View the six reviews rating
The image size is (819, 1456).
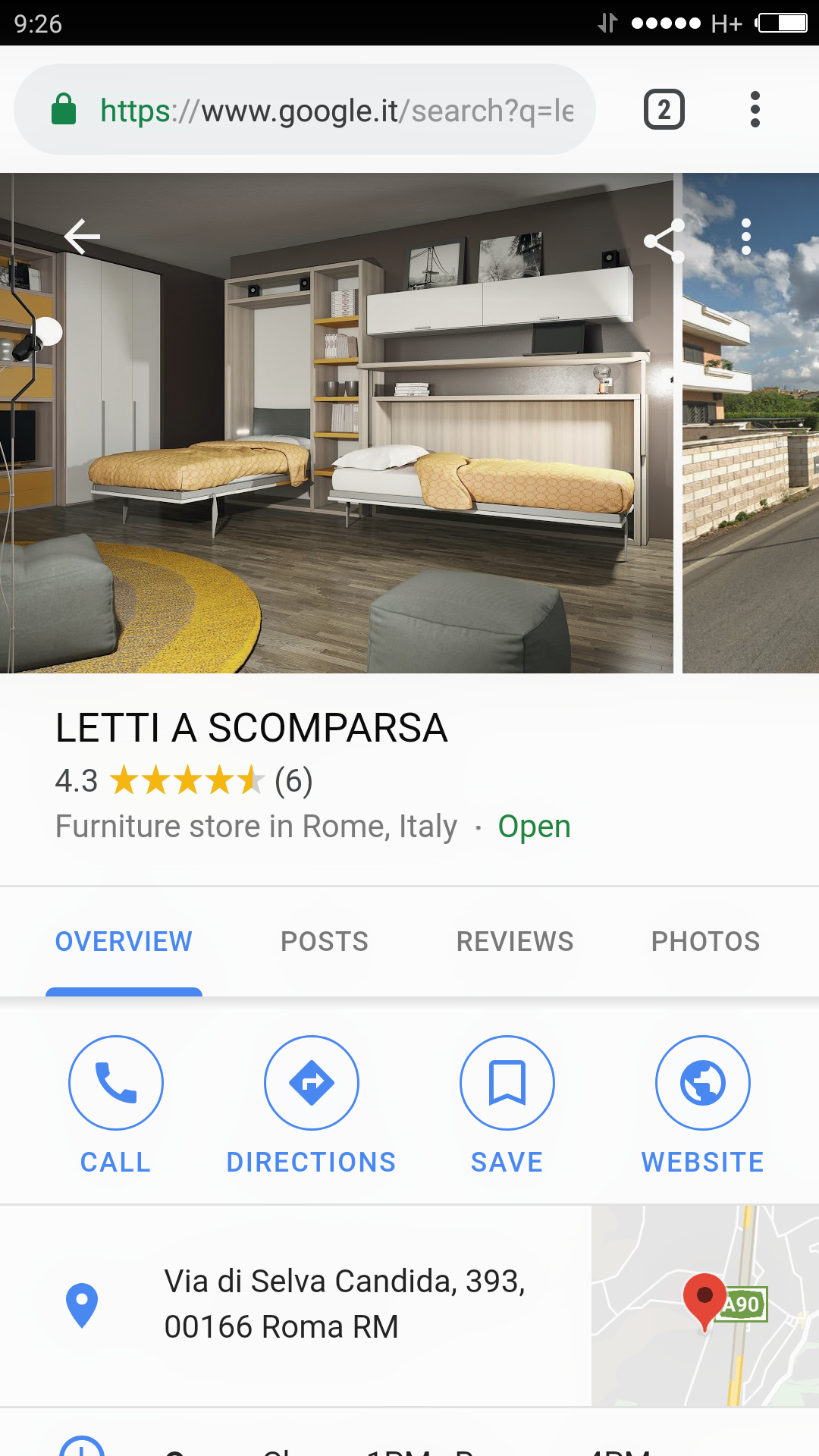(x=293, y=781)
